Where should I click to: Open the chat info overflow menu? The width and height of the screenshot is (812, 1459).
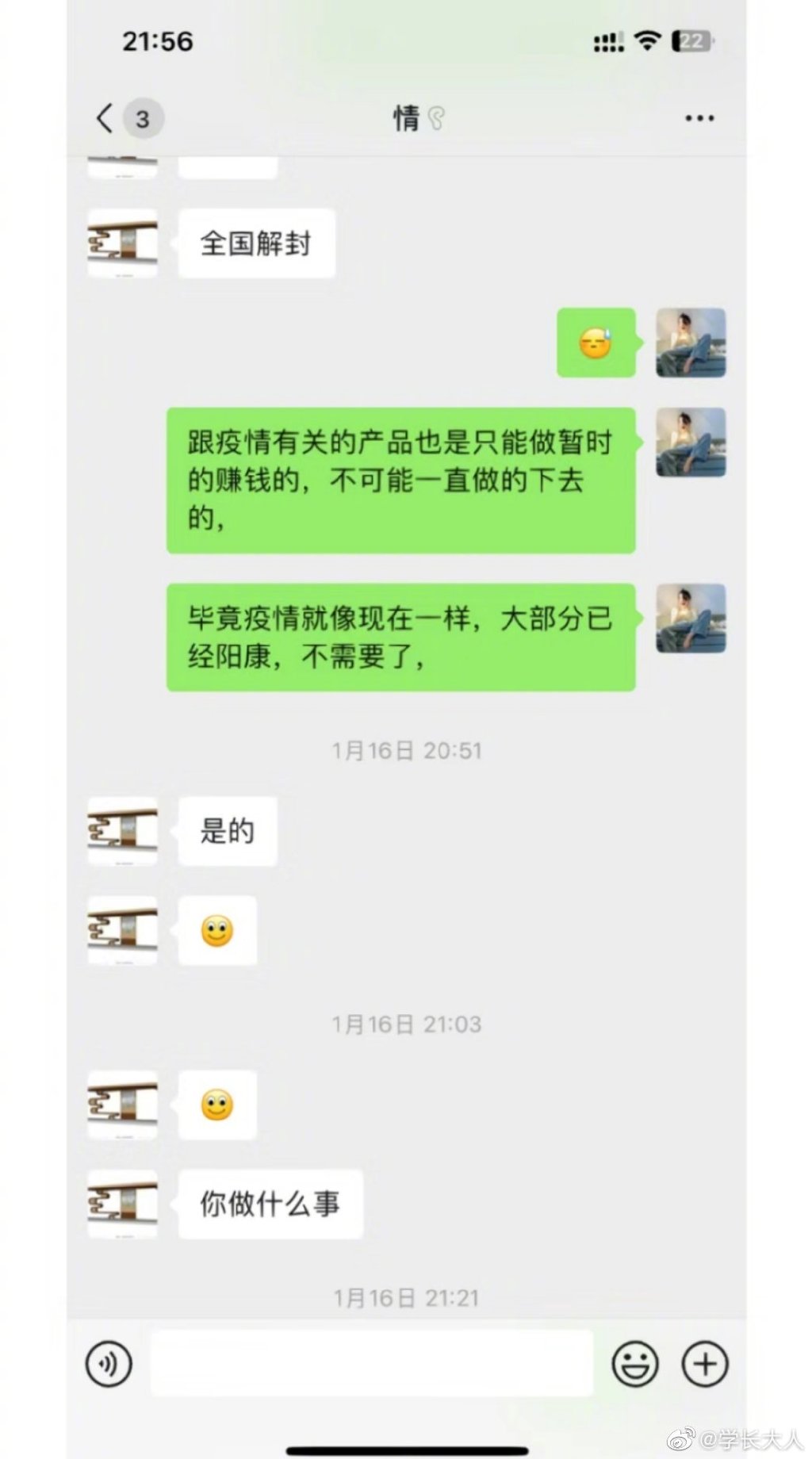[699, 119]
